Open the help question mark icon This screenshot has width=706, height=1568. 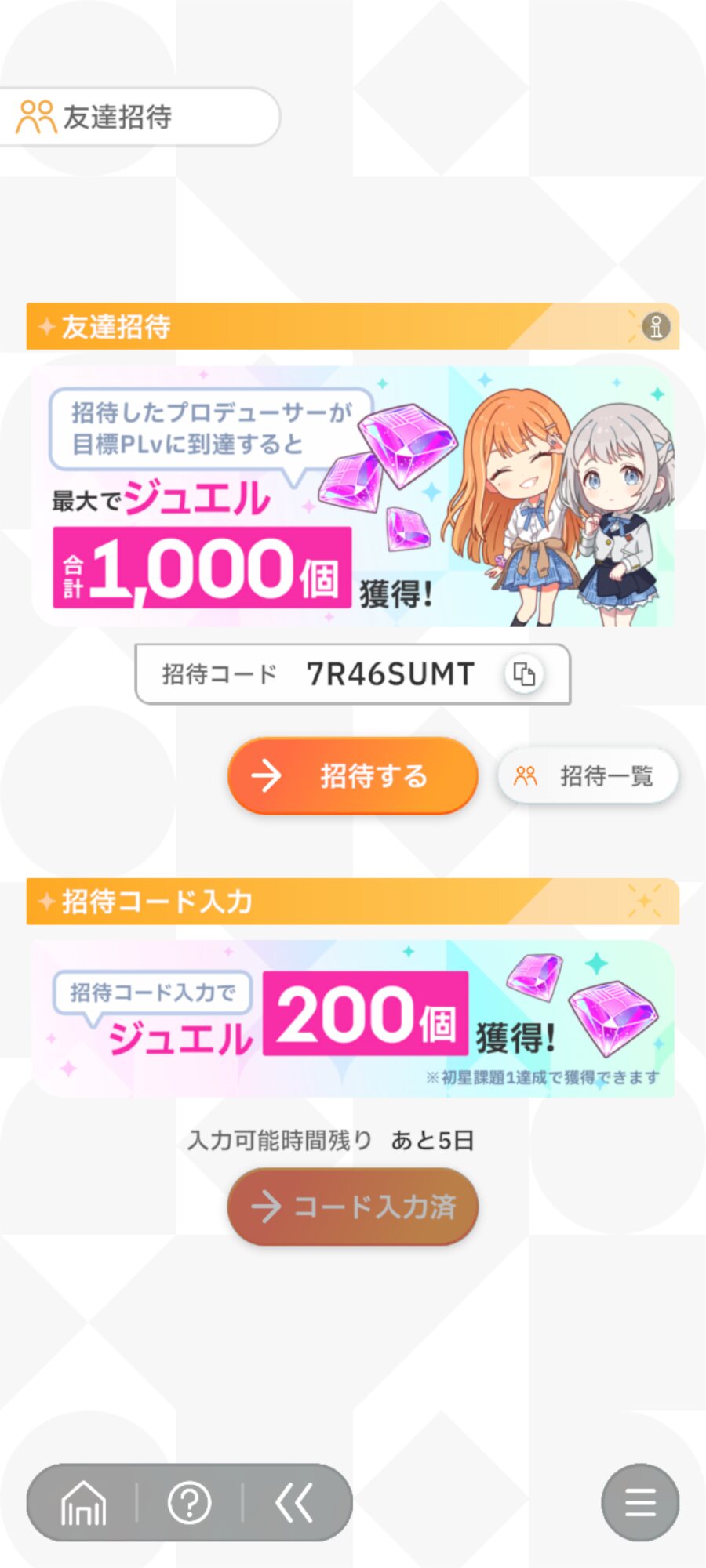[190, 1502]
